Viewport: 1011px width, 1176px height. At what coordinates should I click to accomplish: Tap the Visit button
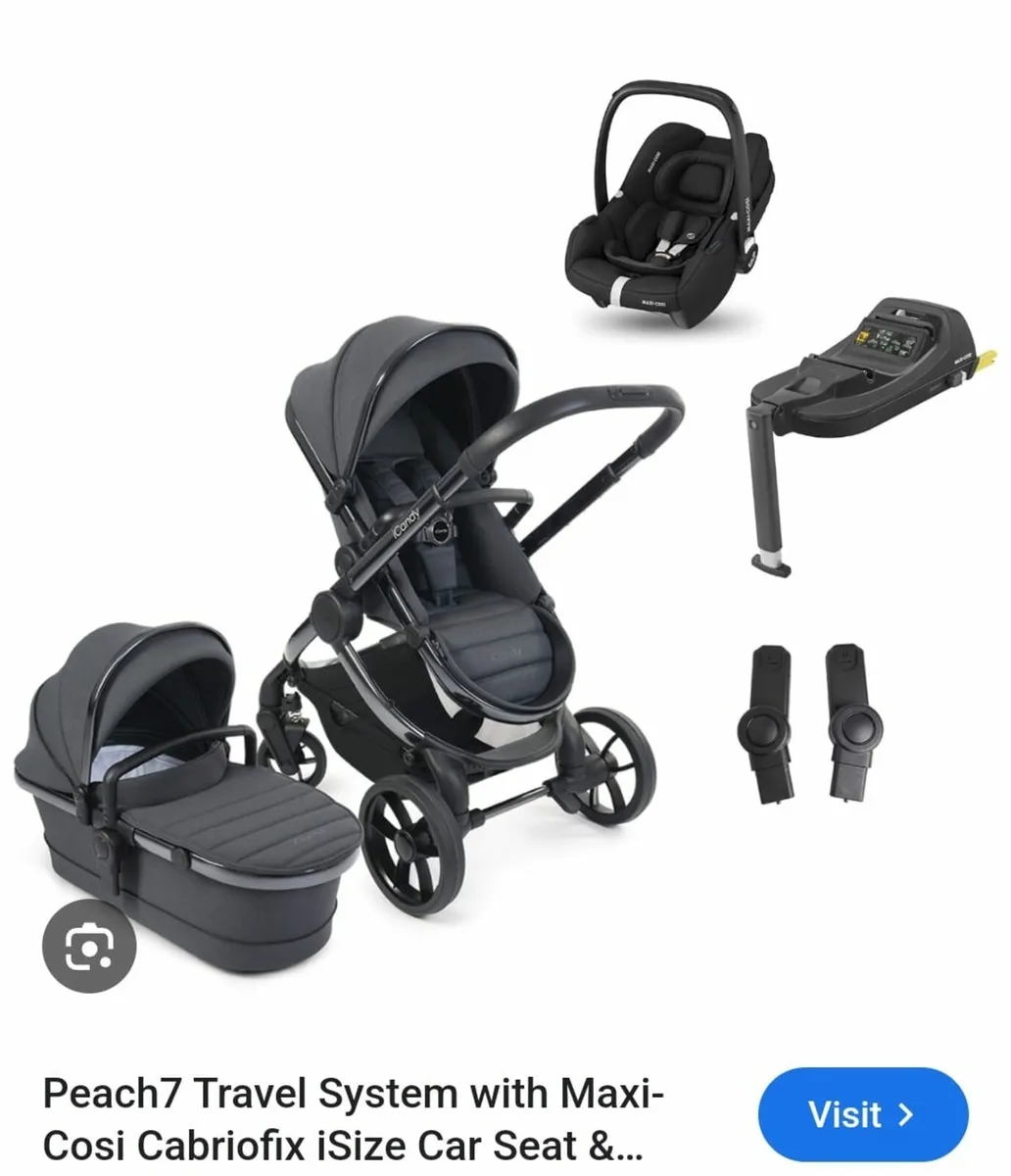(862, 1114)
